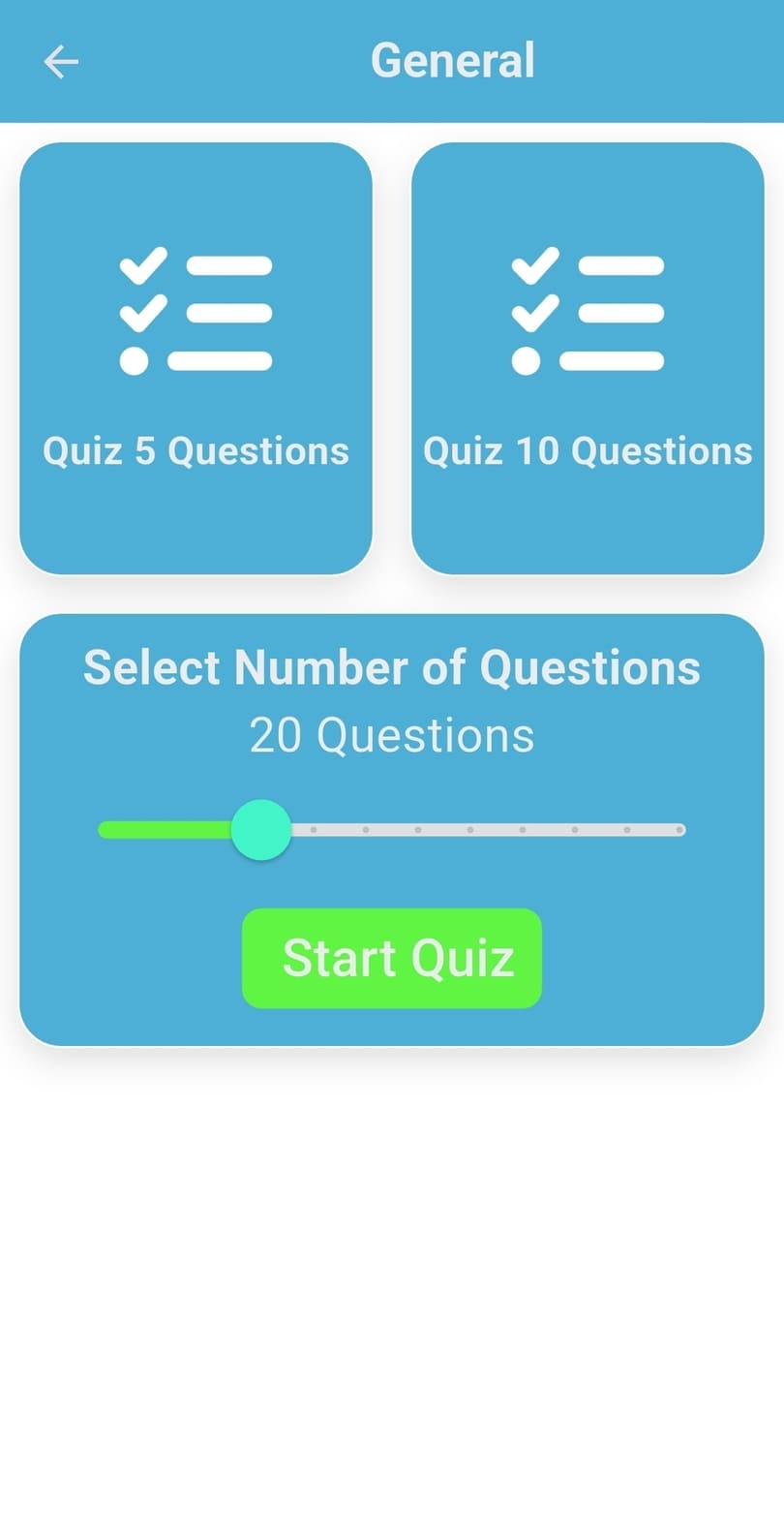Start the quiz with the green button

pyautogui.click(x=391, y=958)
